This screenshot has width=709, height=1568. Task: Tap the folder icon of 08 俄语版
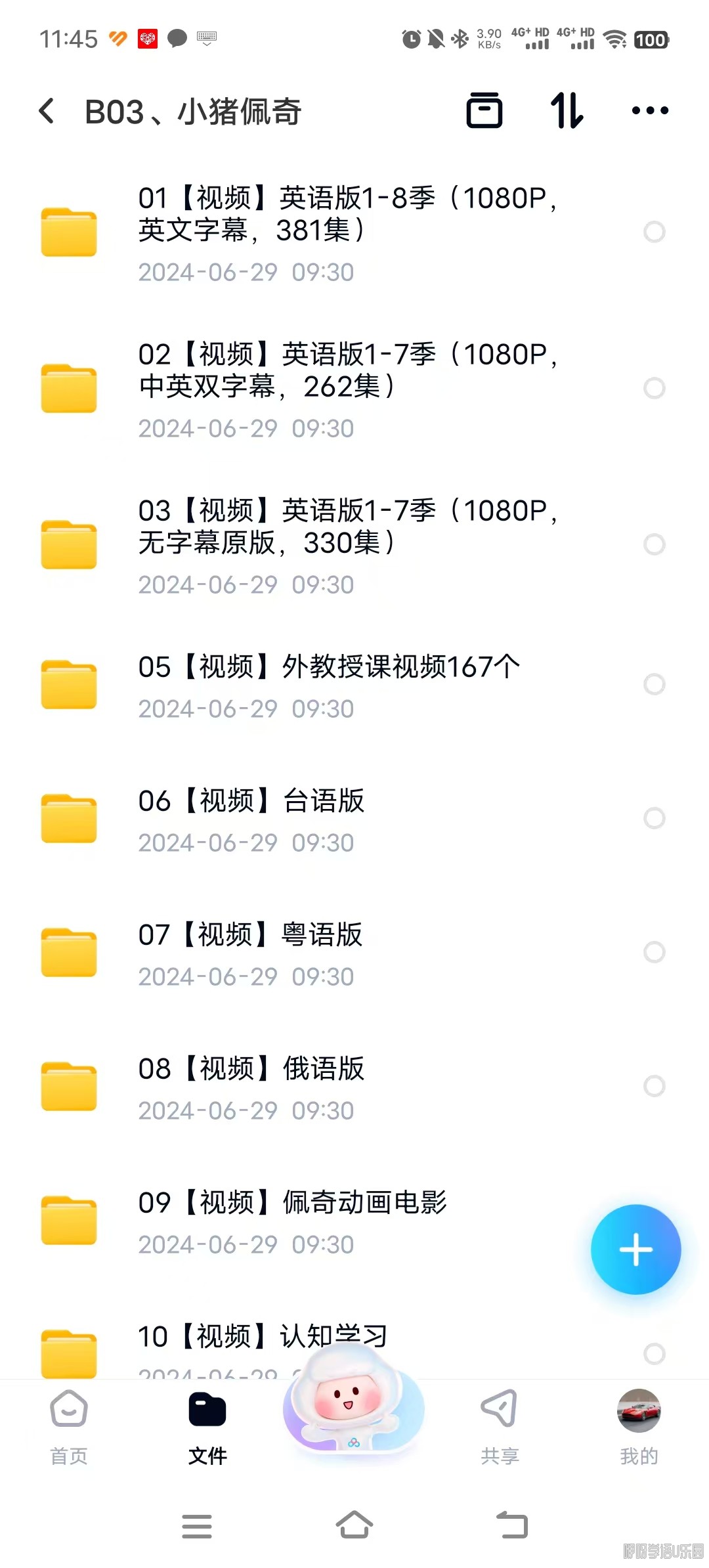[68, 1085]
